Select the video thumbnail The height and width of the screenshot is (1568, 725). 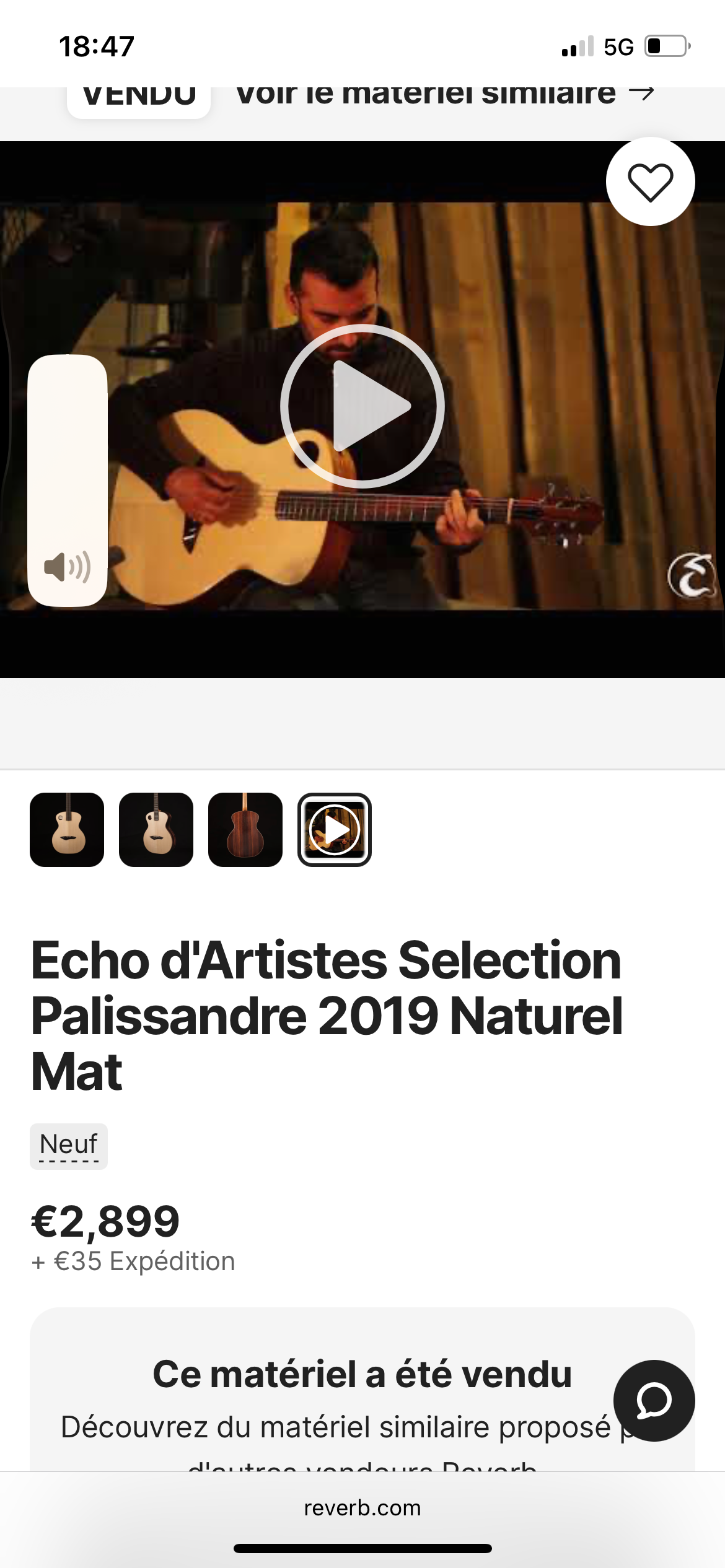point(335,830)
